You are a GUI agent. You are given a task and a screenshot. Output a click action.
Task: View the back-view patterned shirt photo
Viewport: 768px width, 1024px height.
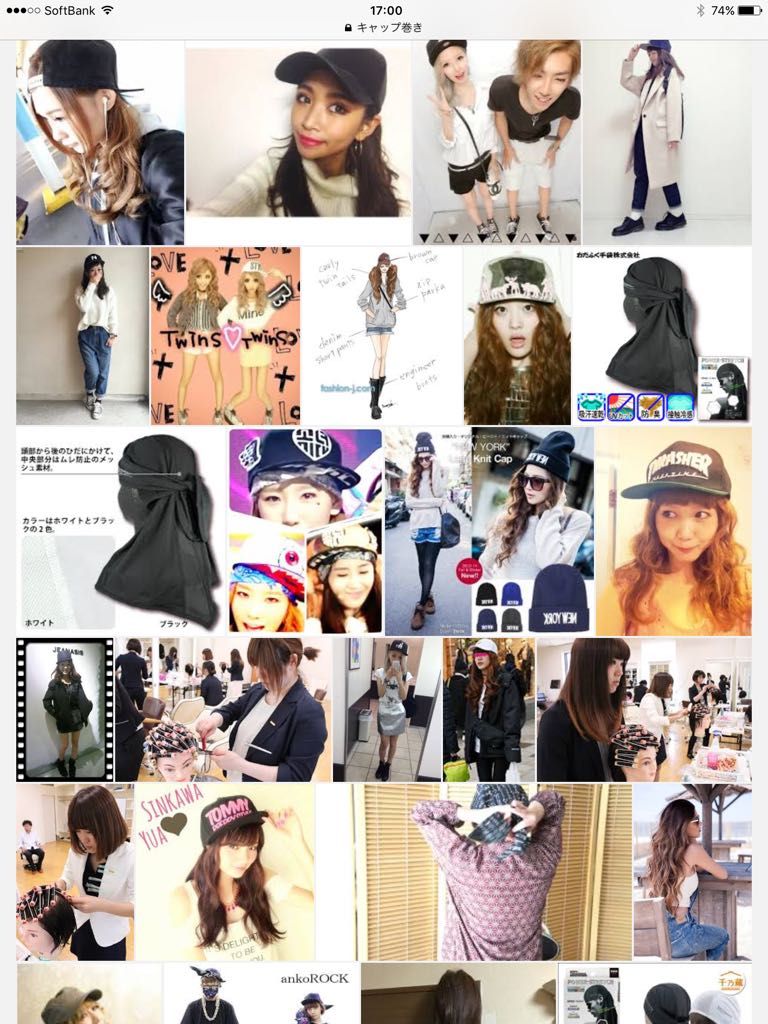click(x=492, y=870)
